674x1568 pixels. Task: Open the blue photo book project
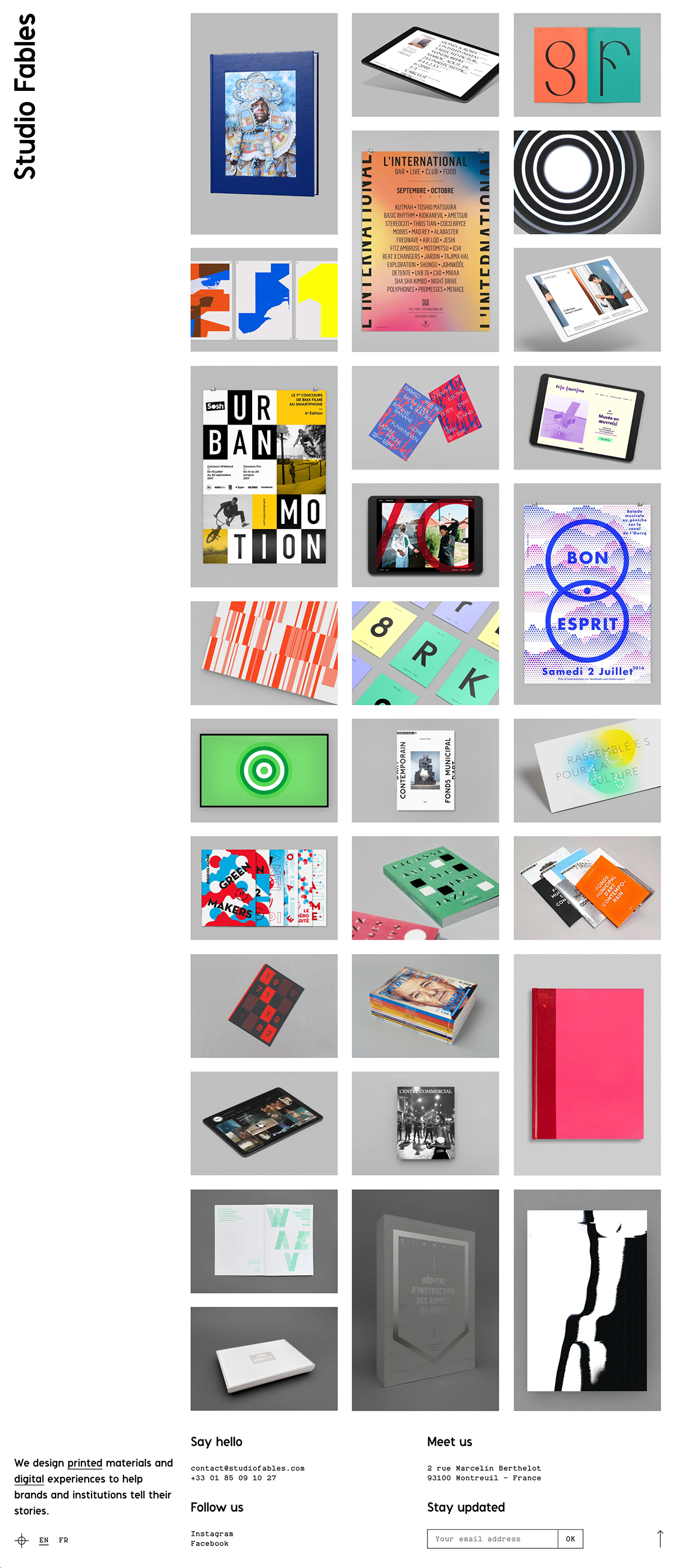pos(263,124)
